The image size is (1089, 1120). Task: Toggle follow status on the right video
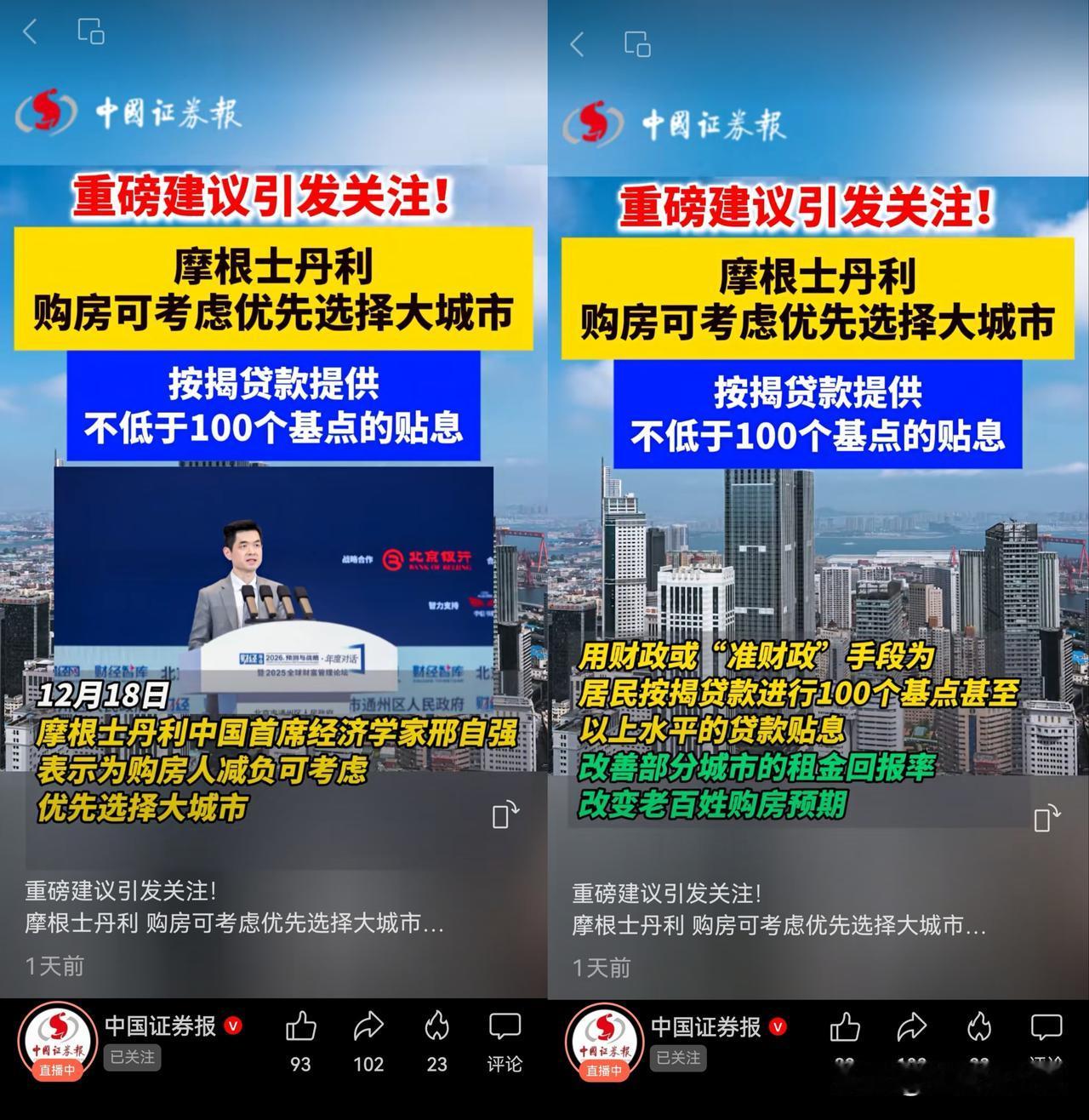pos(676,1059)
